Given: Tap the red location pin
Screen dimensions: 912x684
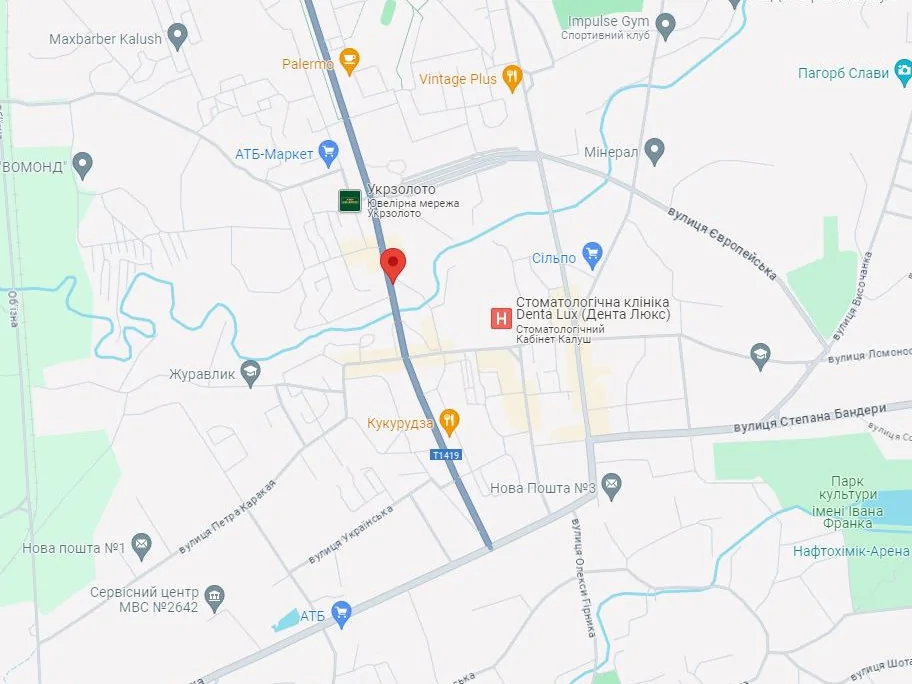Looking at the screenshot, I should pyautogui.click(x=393, y=264).
